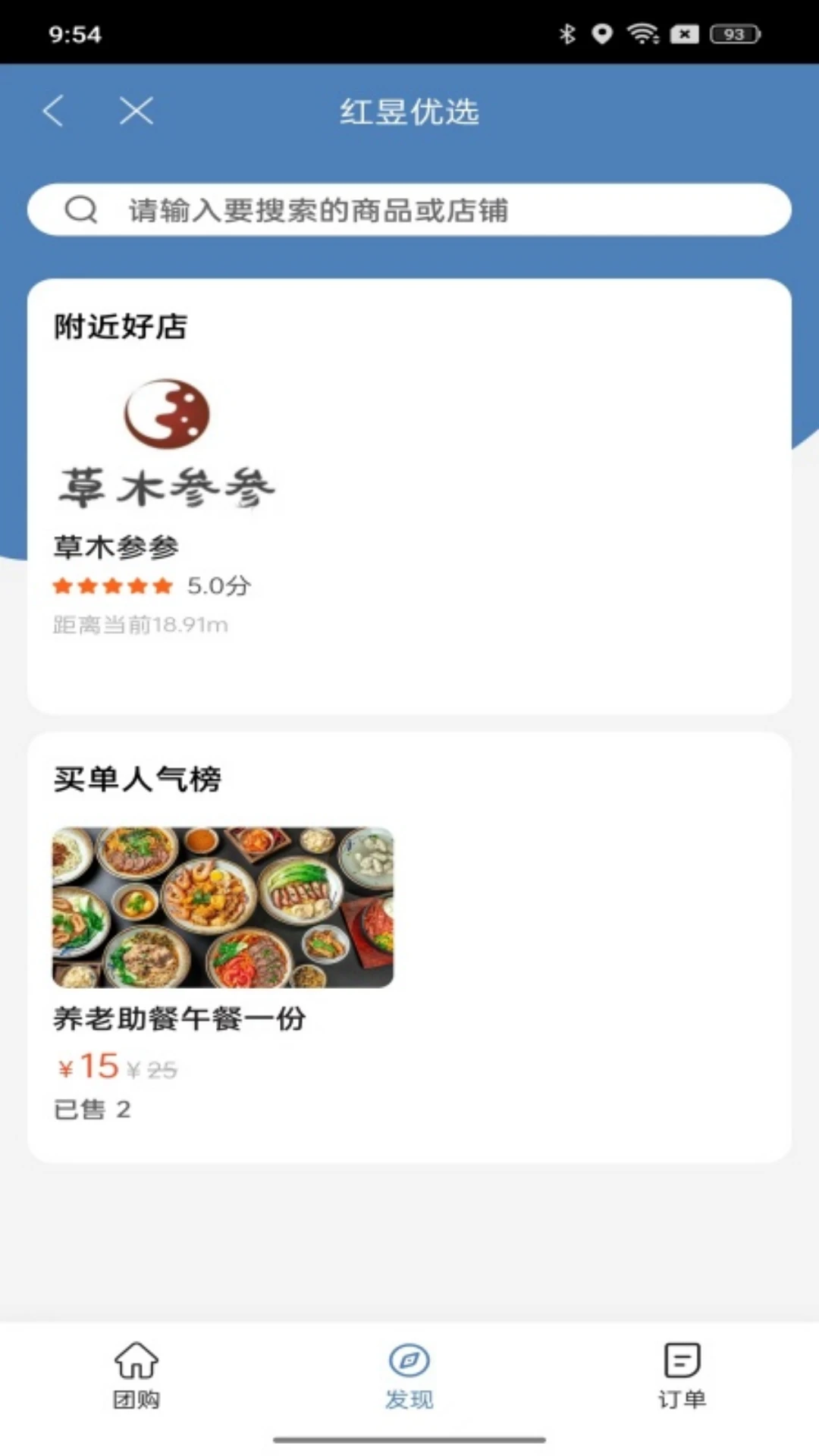The image size is (819, 1456).
Task: Open the 养老助餐午餐一份 product
Action: pyautogui.click(x=178, y=1020)
